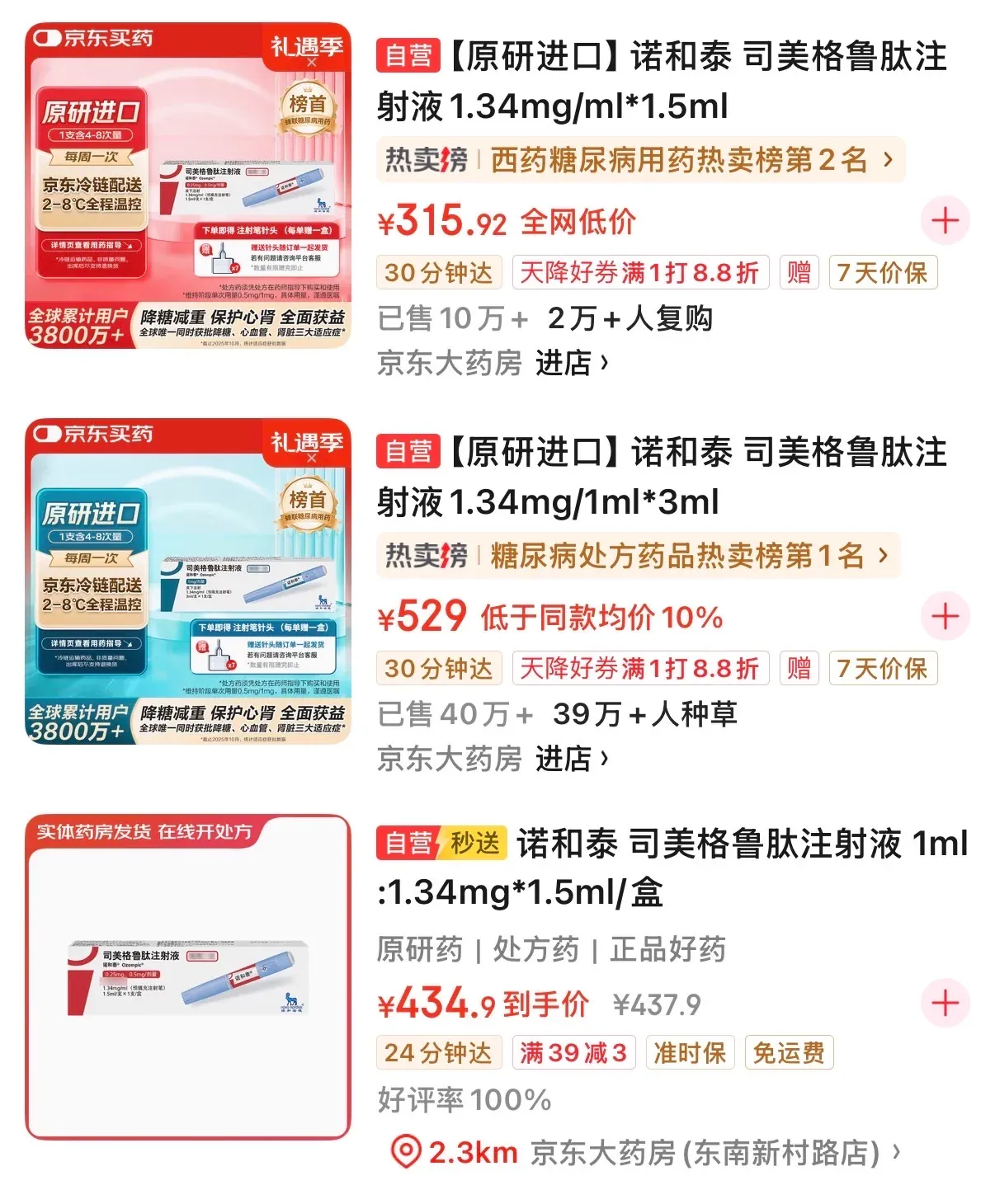This screenshot has width=995, height=1204.
Task: Add the ¥315.92 司美格鲁肽 product to cart
Action: 945,219
